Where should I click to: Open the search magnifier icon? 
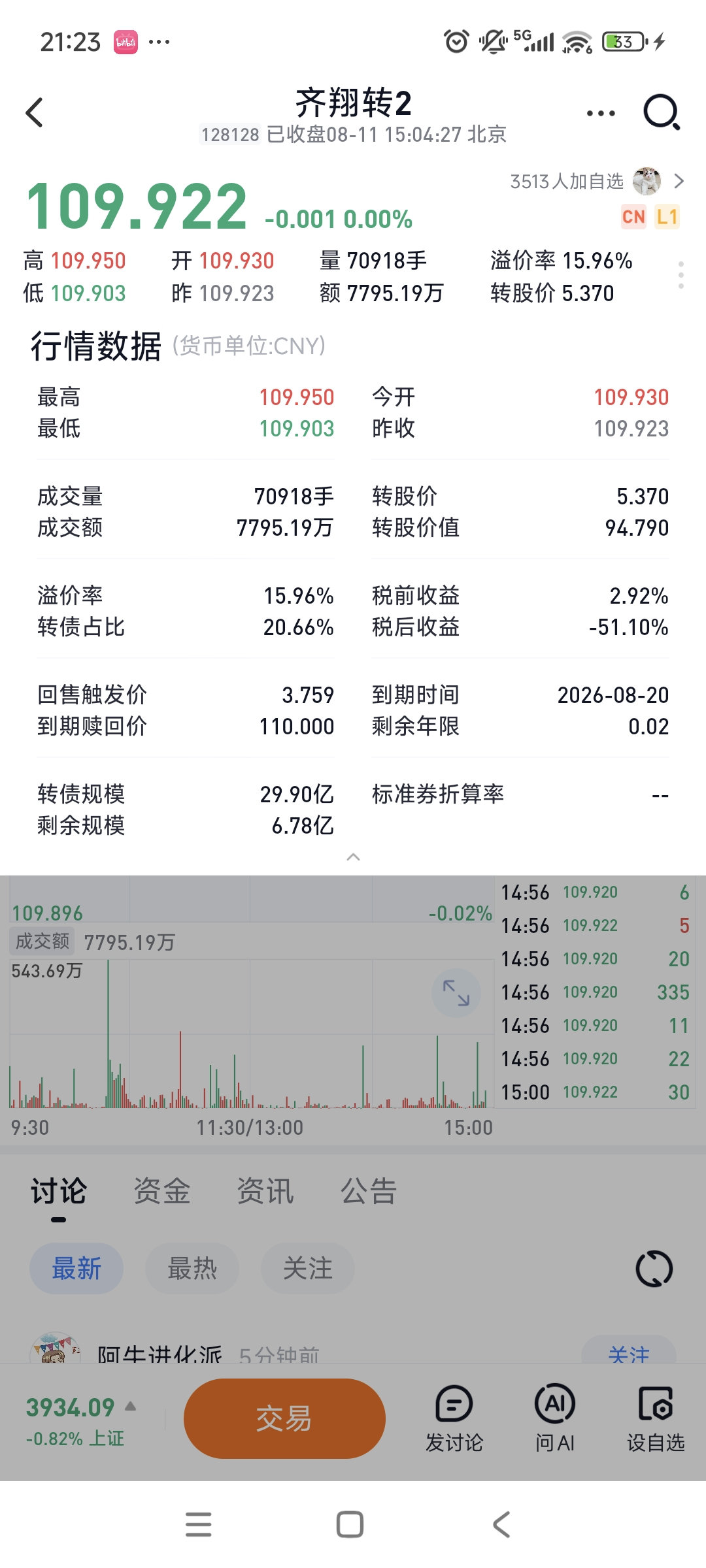[x=662, y=112]
